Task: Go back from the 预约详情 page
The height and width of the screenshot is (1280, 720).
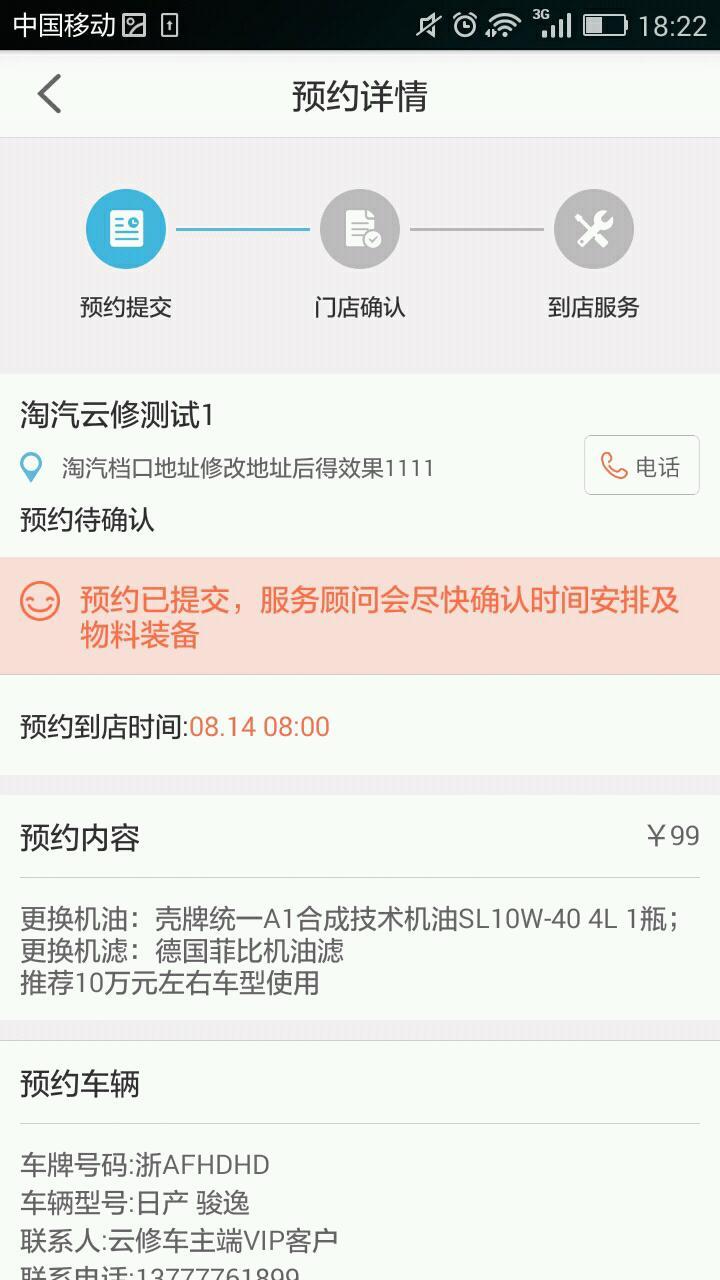Action: (49, 95)
